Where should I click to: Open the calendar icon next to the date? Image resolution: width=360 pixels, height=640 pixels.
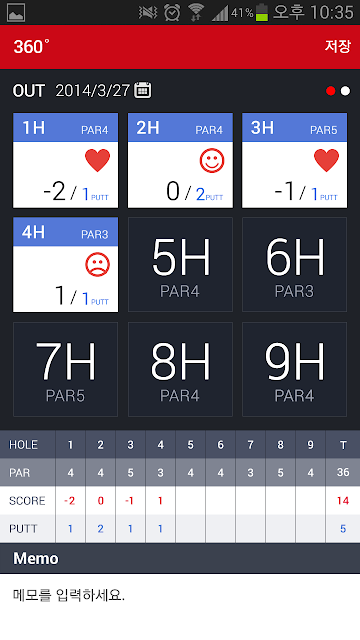pyautogui.click(x=143, y=90)
